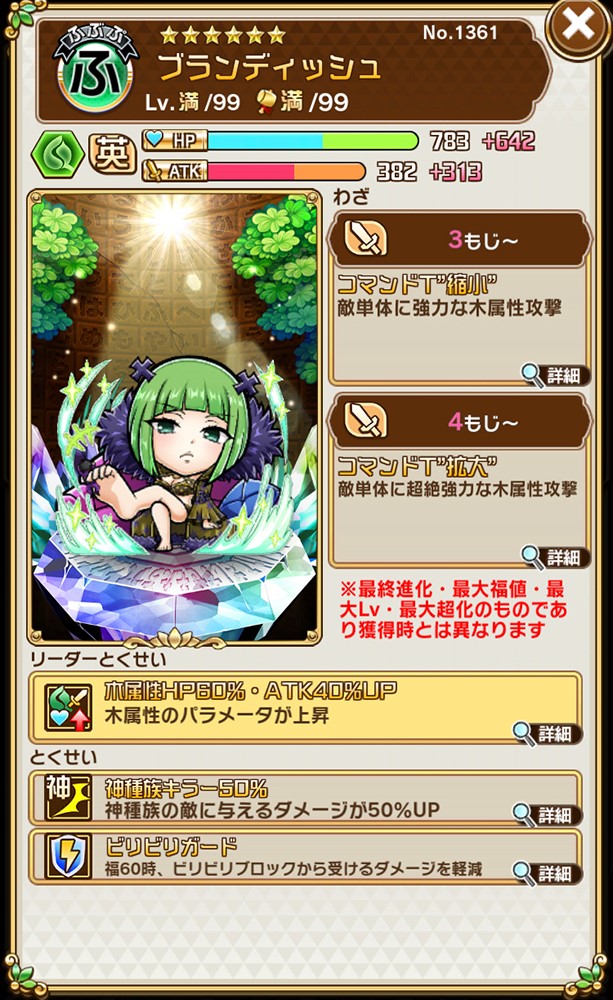613x1000 pixels.
Task: Tap the ブランディッシュ character artwork
Action: [x=175, y=415]
